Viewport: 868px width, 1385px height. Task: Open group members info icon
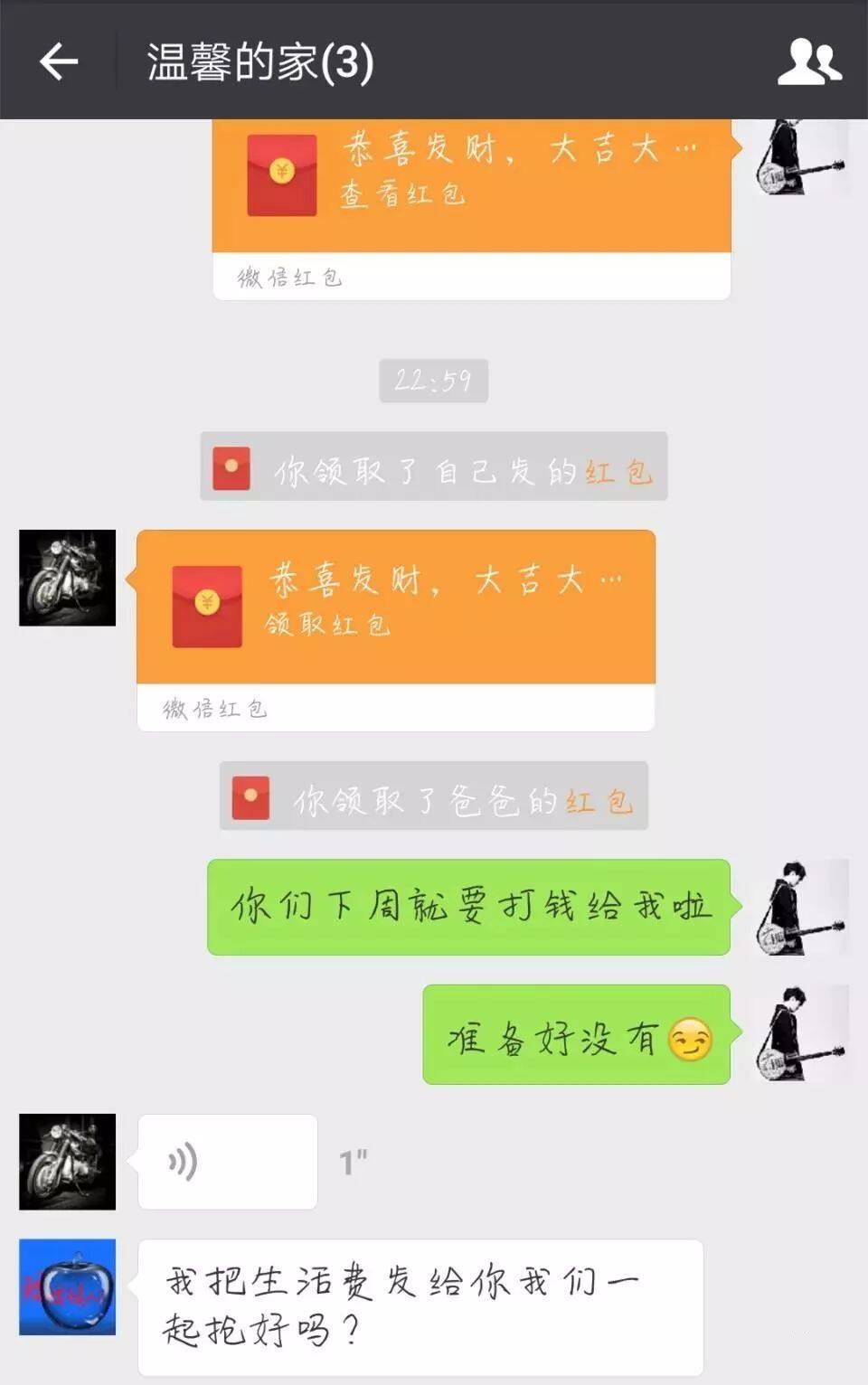[808, 61]
